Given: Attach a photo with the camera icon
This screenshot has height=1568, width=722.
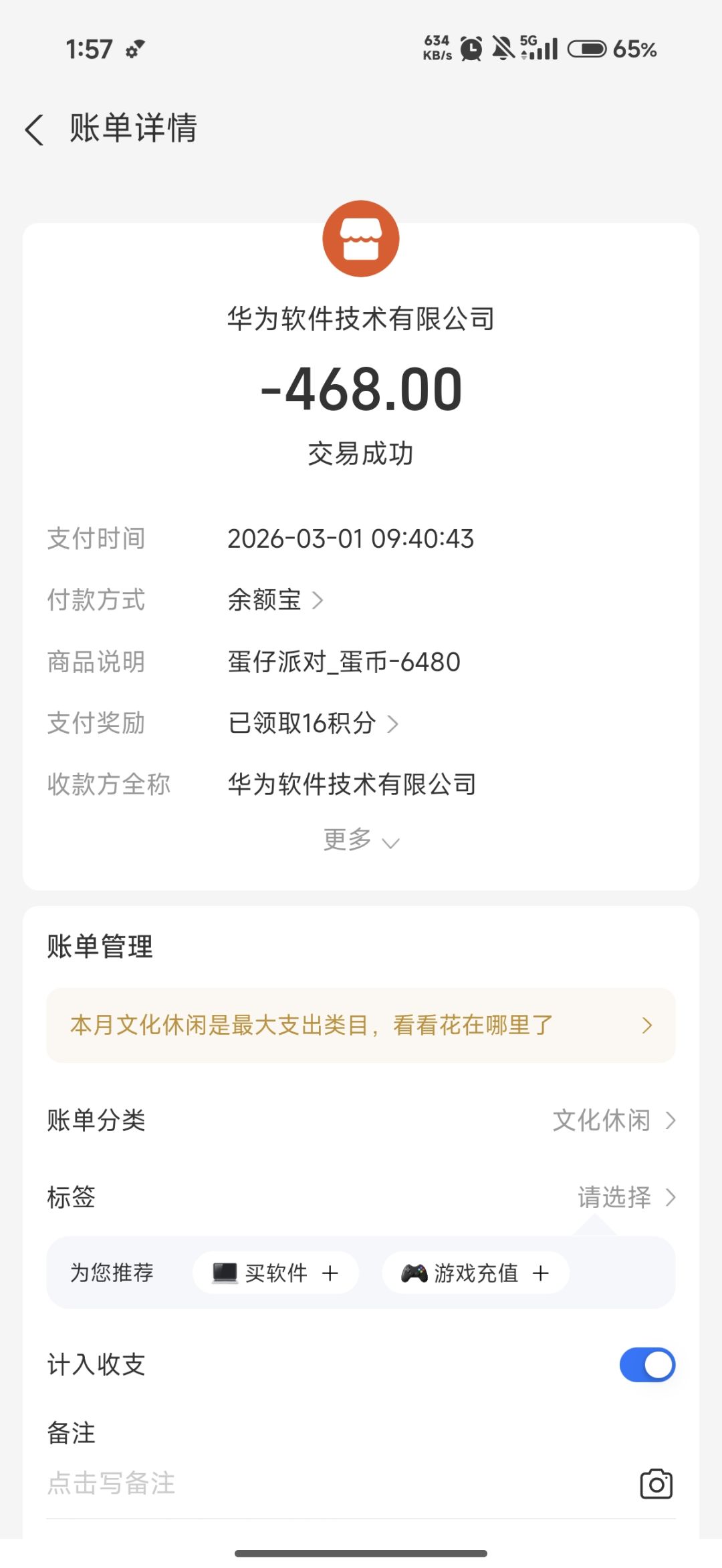Looking at the screenshot, I should click(x=656, y=1484).
